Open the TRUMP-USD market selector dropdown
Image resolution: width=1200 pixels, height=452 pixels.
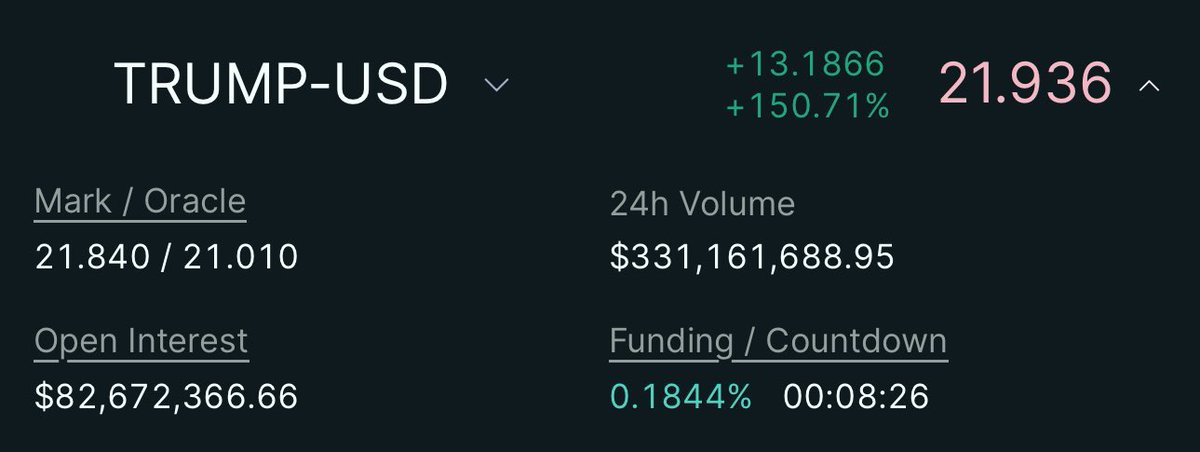pos(496,85)
